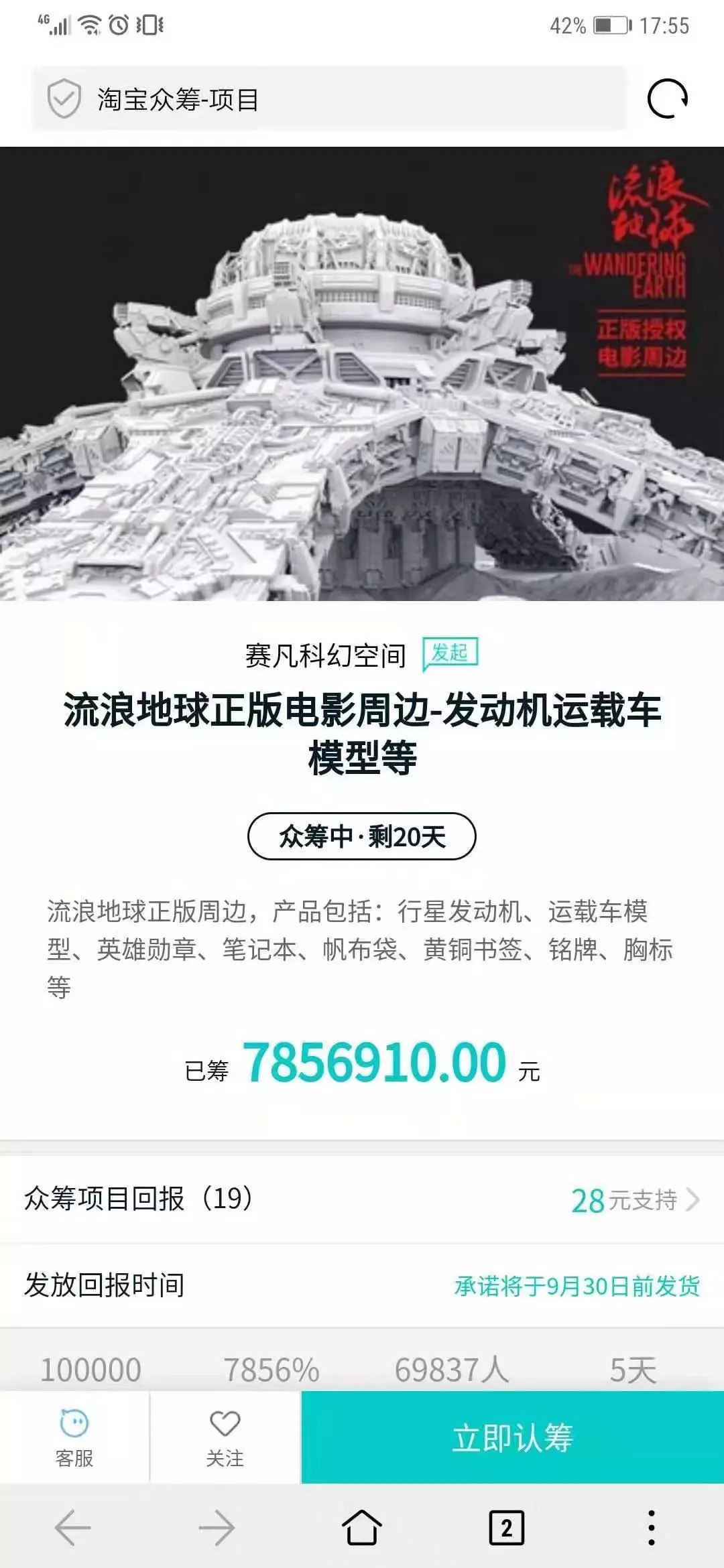The height and width of the screenshot is (1568, 724).
Task: Open 众筹项目回报 (19) rewards list
Action: (362, 1199)
